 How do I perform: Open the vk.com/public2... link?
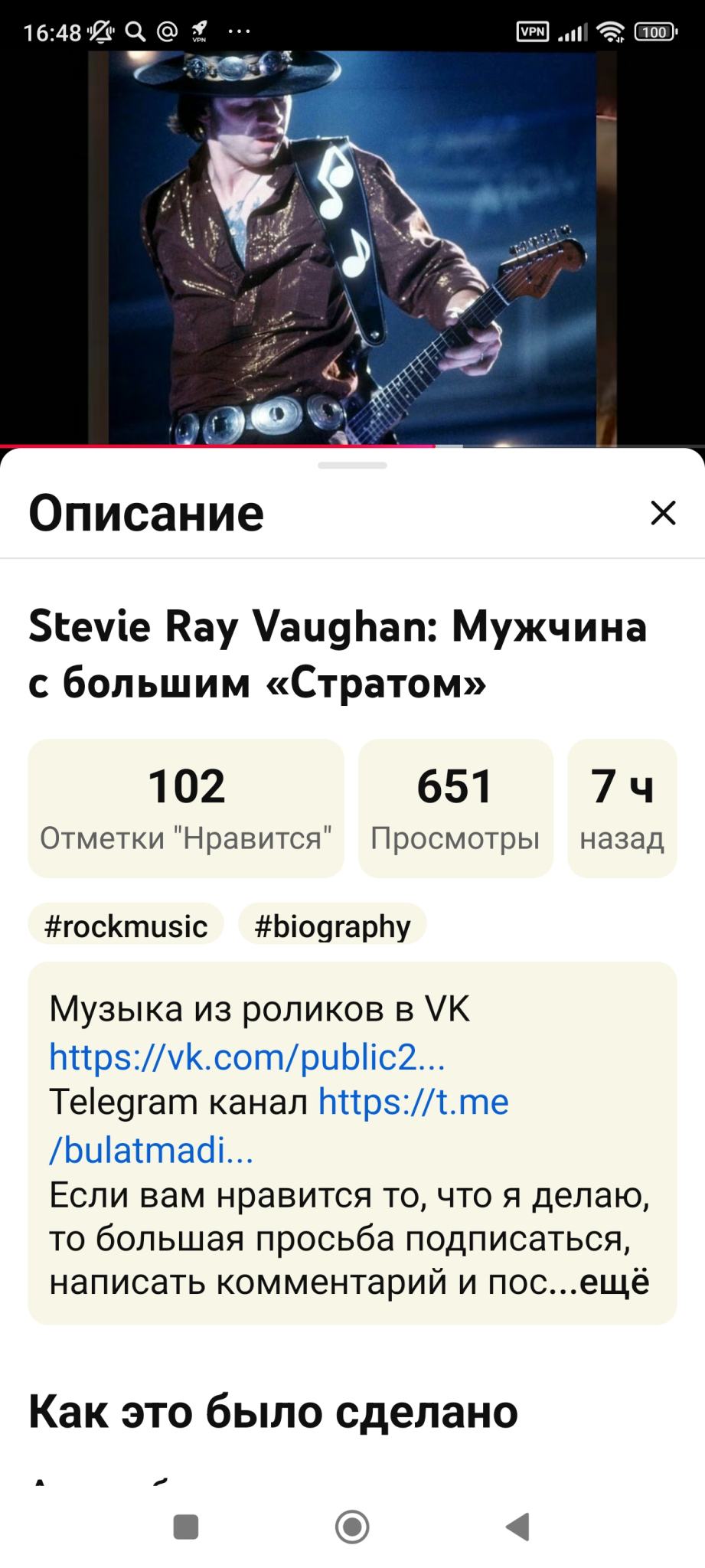pyautogui.click(x=246, y=1057)
